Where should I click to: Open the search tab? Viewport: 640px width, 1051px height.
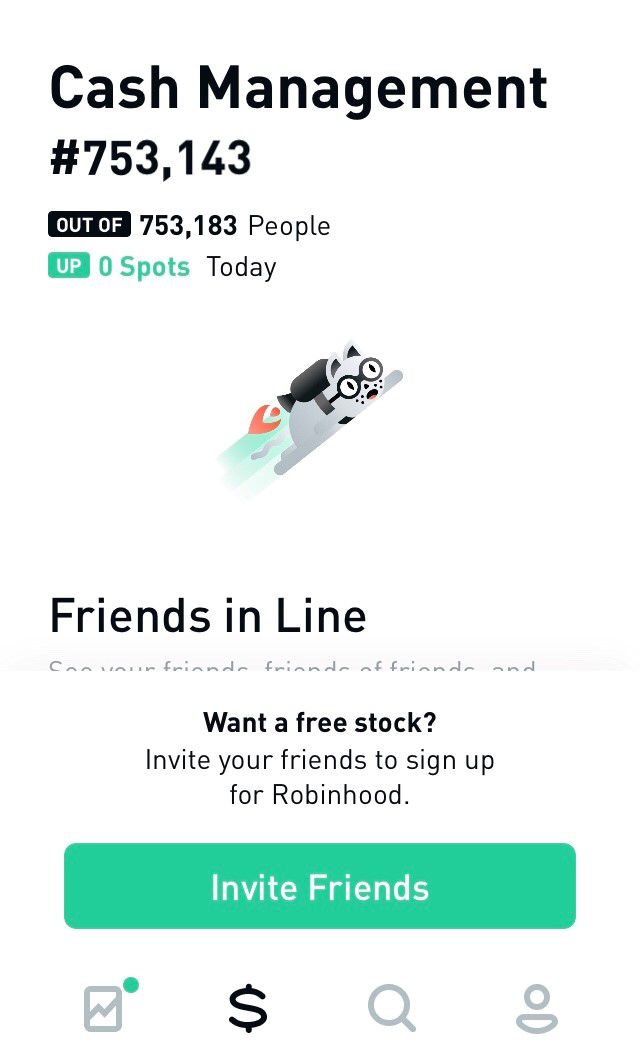(391, 1008)
